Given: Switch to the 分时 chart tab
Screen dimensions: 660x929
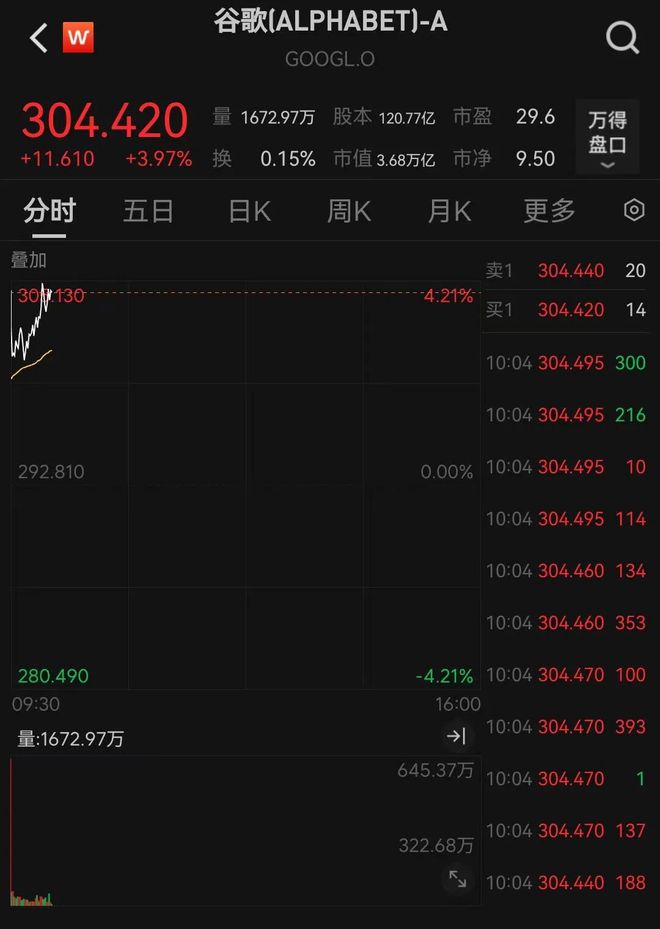Looking at the screenshot, I should [49, 211].
